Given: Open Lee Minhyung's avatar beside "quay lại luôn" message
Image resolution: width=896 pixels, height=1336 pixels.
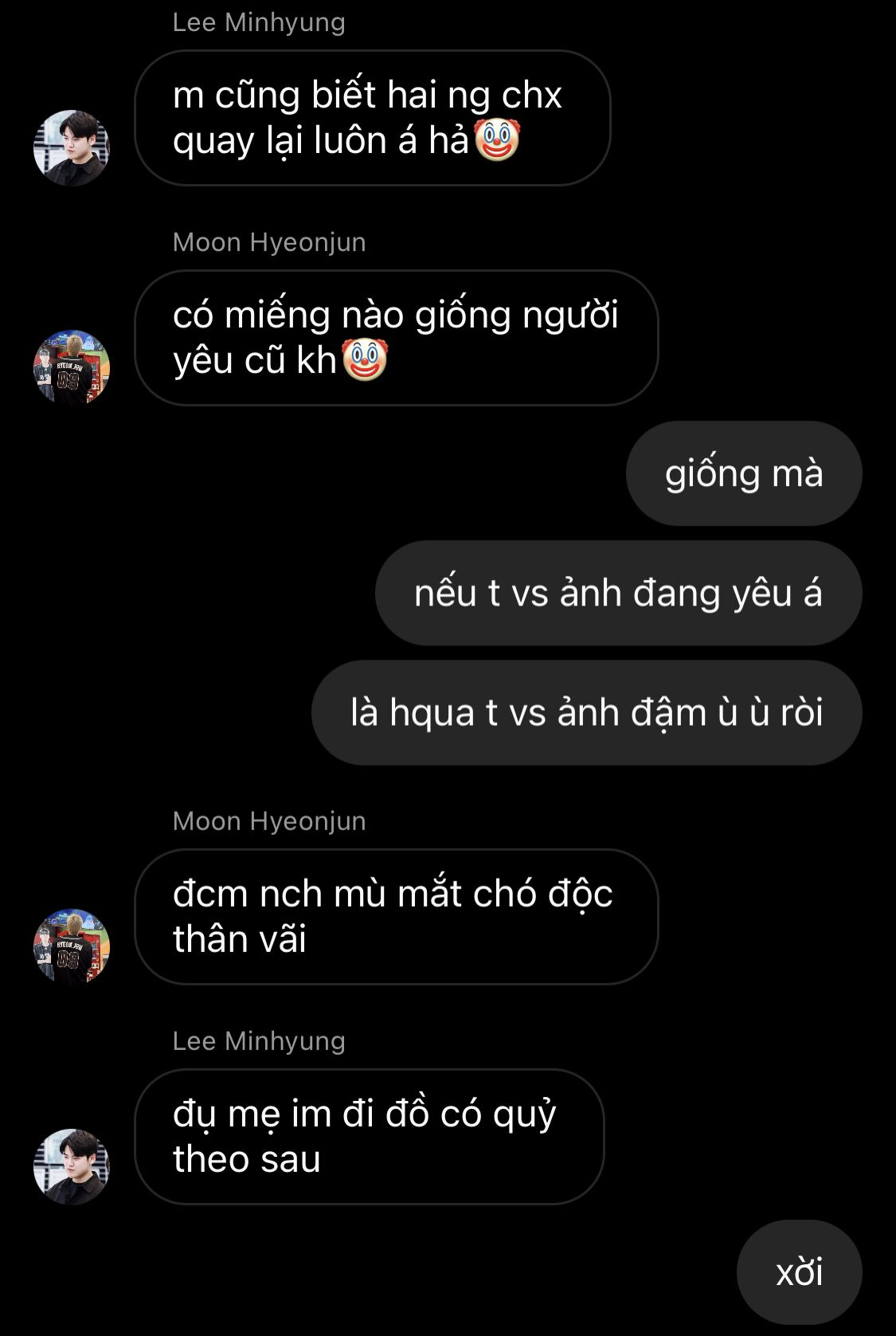Looking at the screenshot, I should tap(71, 147).
